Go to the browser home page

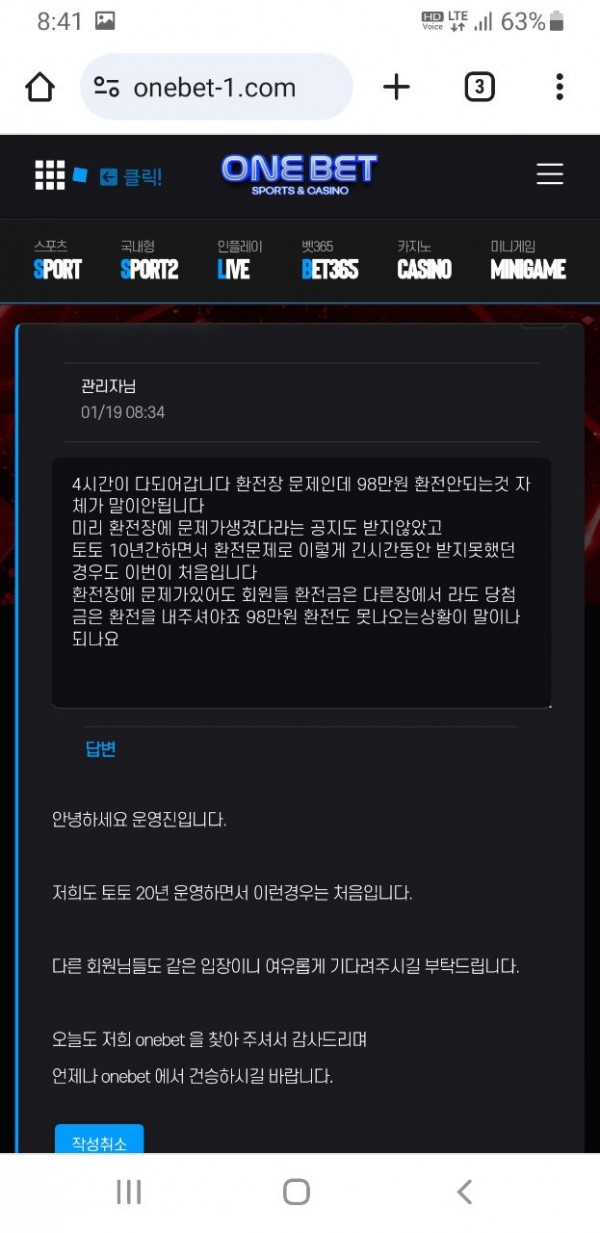click(x=40, y=87)
